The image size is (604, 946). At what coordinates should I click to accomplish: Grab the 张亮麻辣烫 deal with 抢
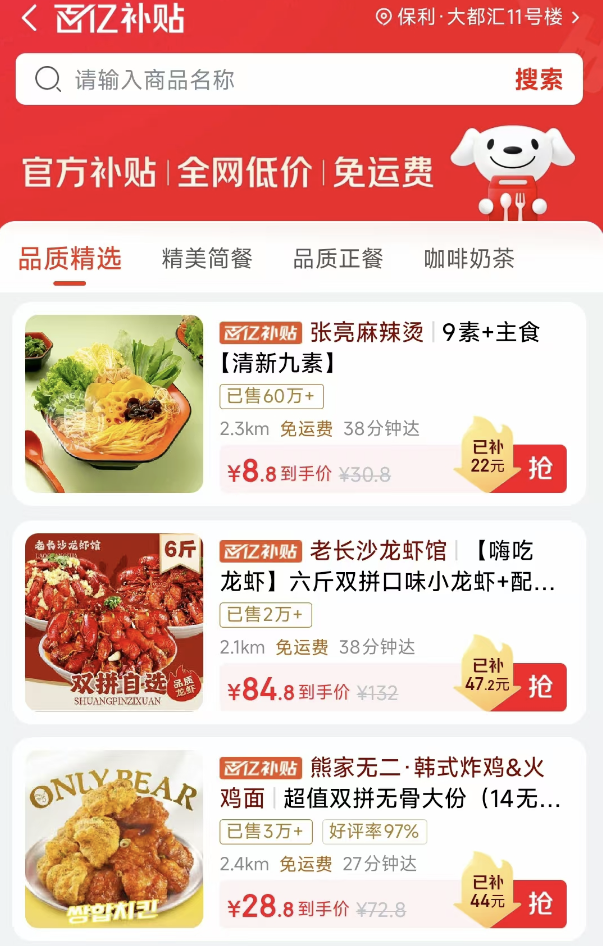point(541,469)
